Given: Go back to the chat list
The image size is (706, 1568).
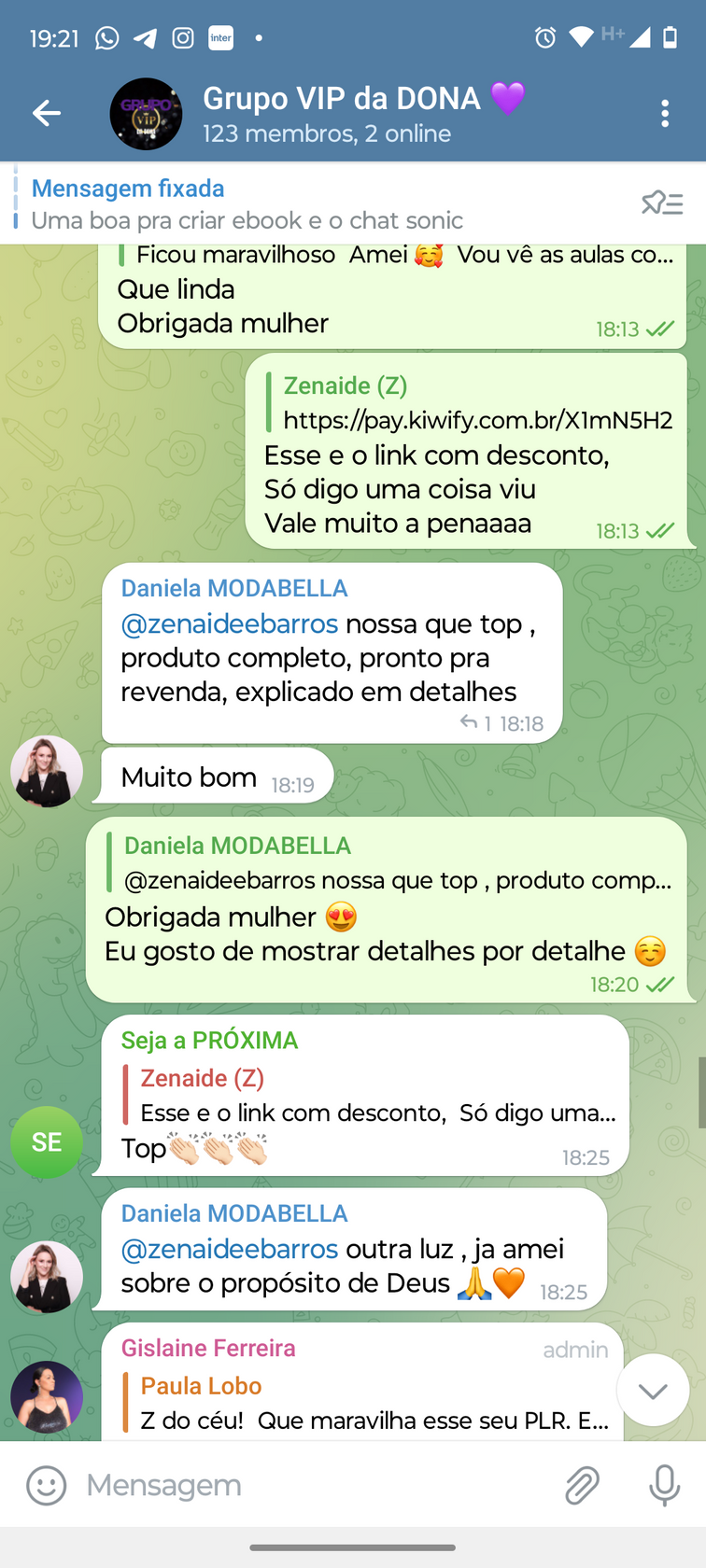Looking at the screenshot, I should click(46, 114).
